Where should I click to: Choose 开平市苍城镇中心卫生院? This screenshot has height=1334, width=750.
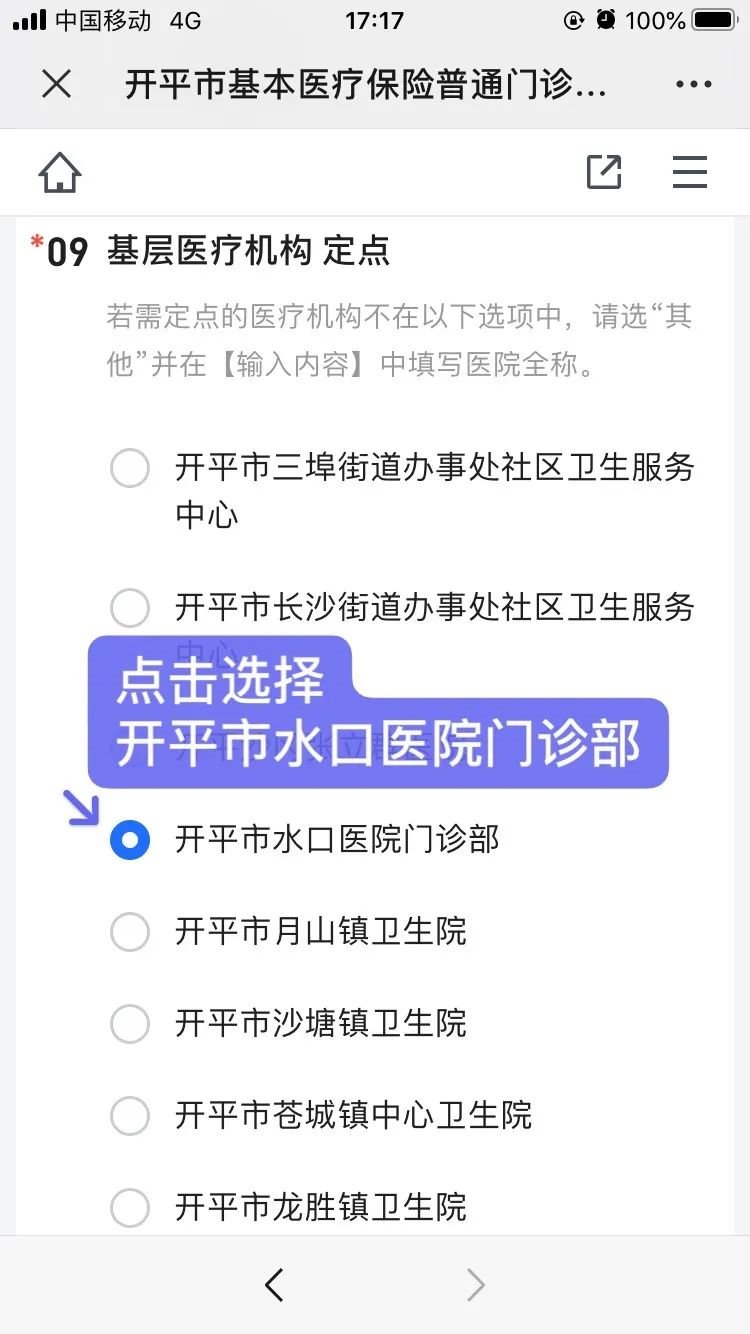[130, 1116]
